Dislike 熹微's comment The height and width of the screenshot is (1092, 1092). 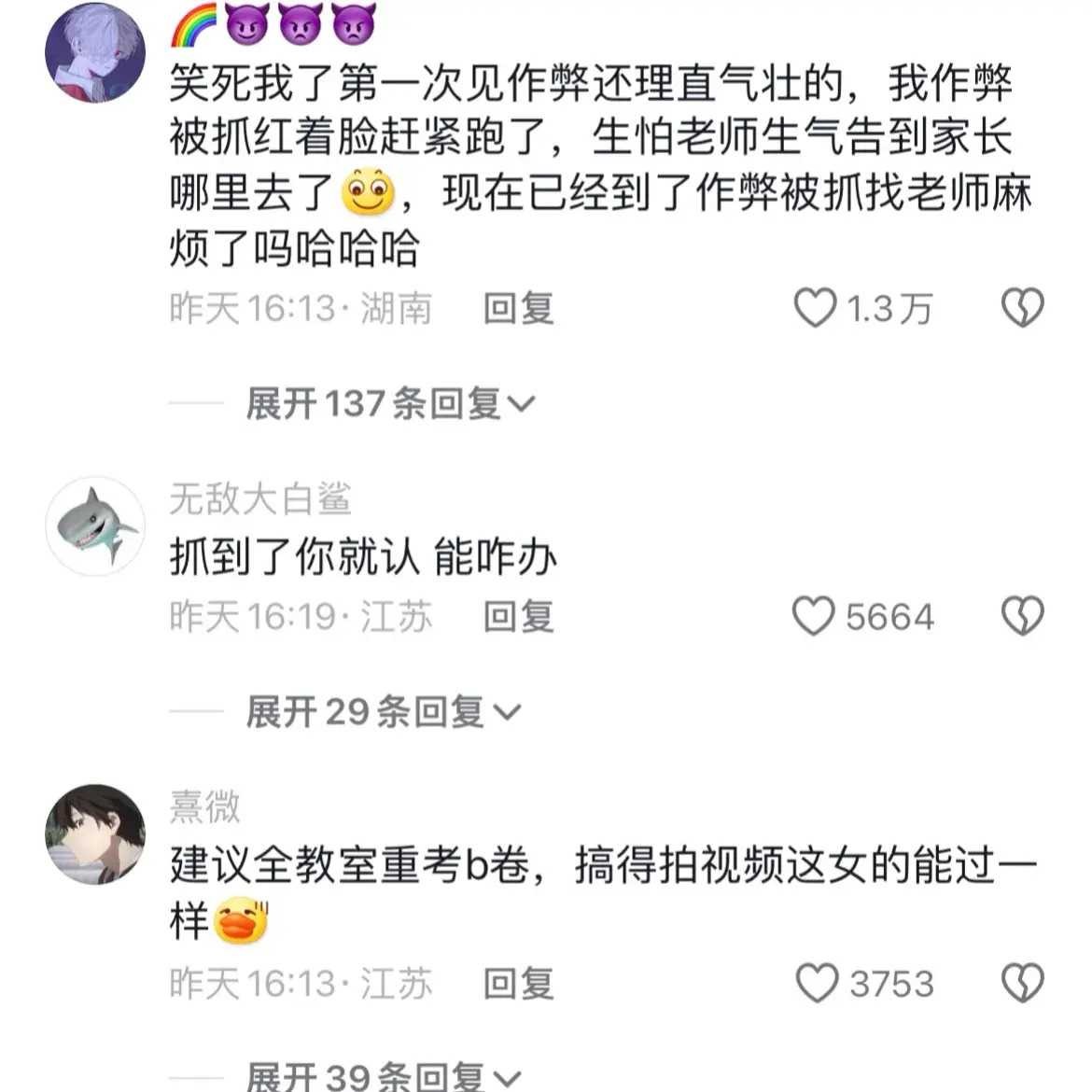pos(1022,983)
